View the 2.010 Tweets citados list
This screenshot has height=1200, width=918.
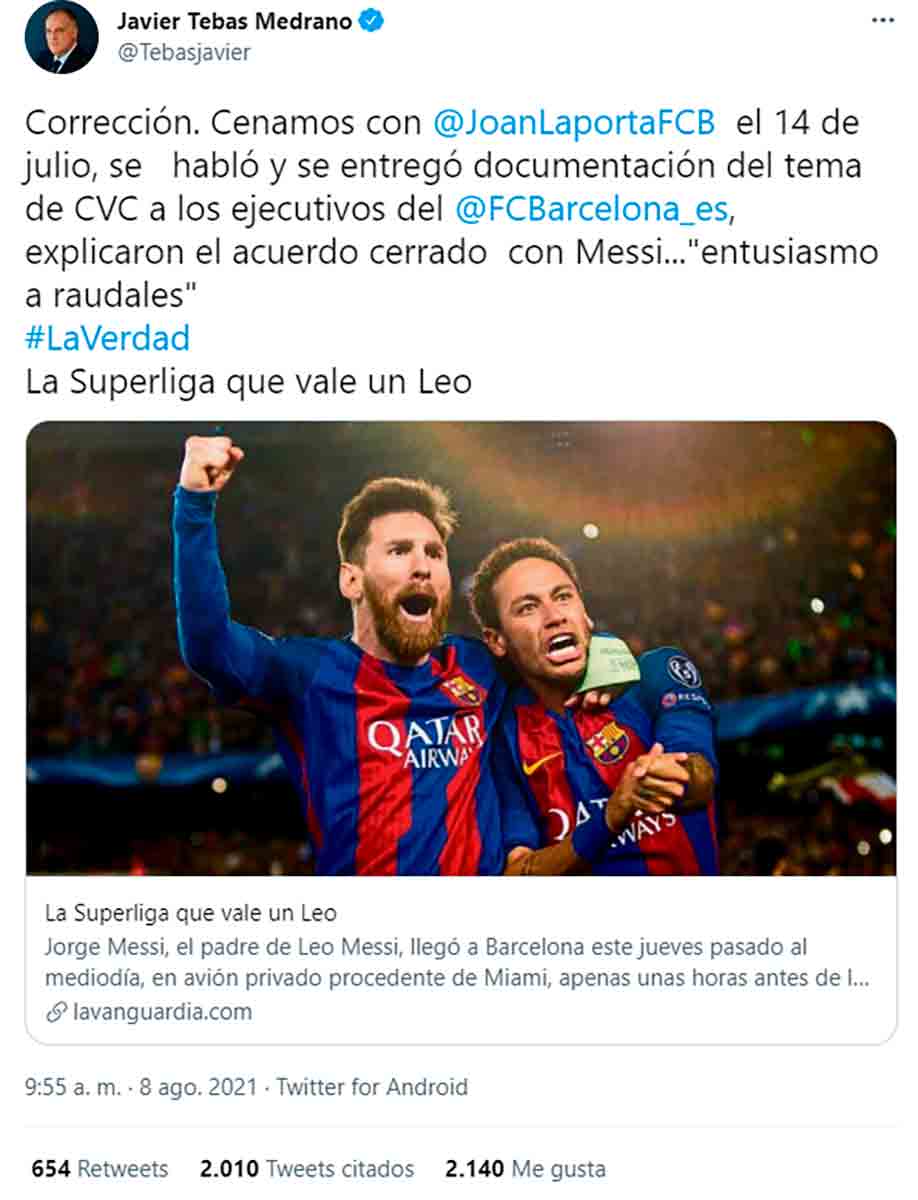click(306, 1168)
